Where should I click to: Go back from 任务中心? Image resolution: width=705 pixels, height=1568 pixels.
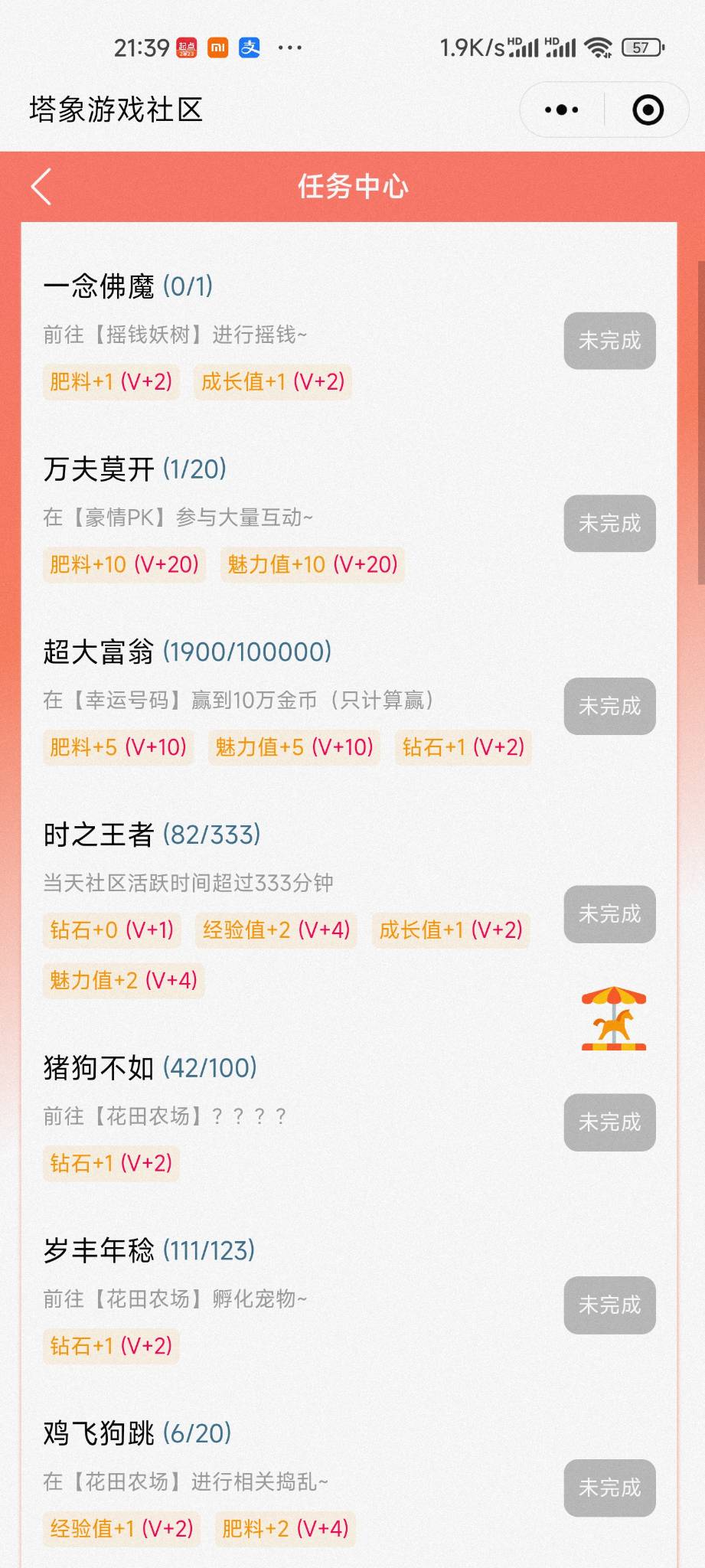point(42,187)
